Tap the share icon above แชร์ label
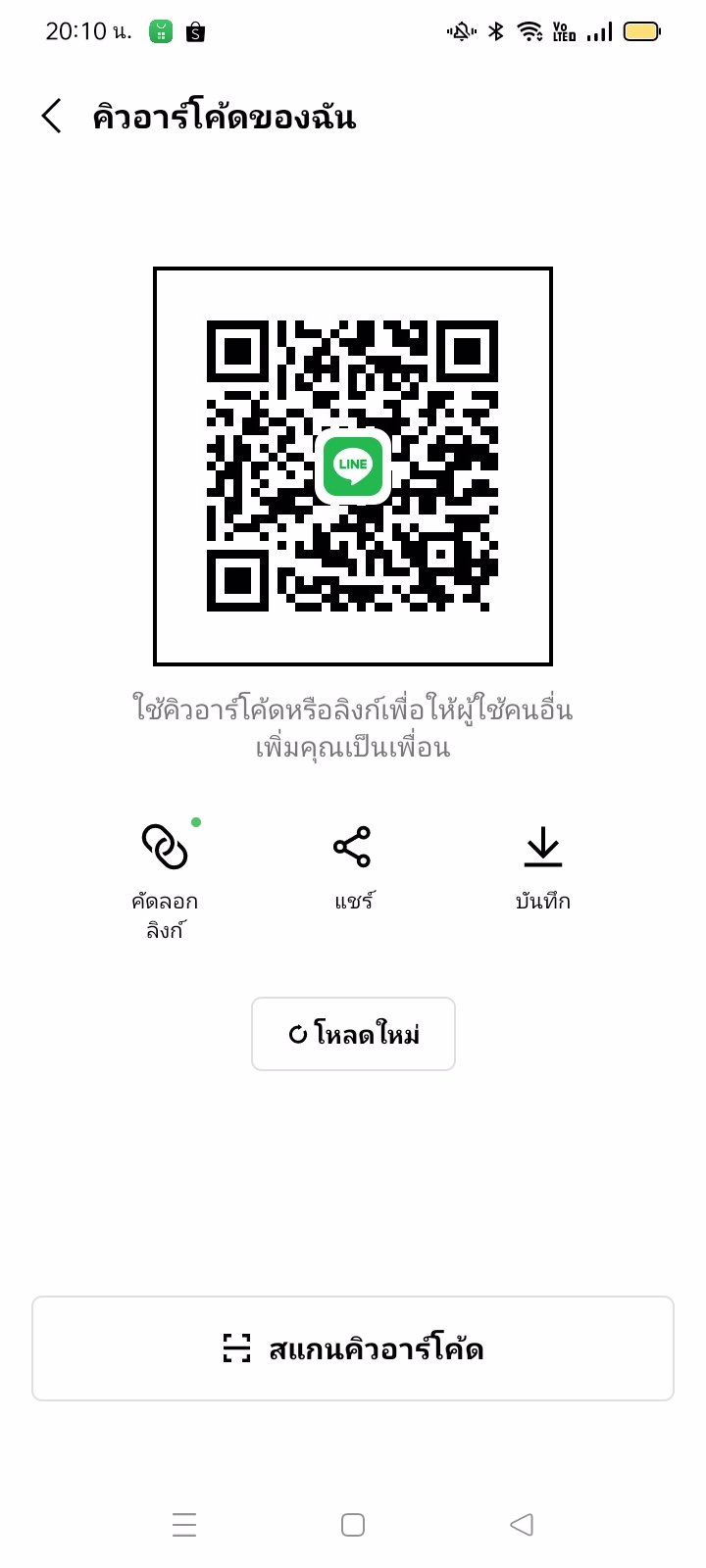 (352, 845)
